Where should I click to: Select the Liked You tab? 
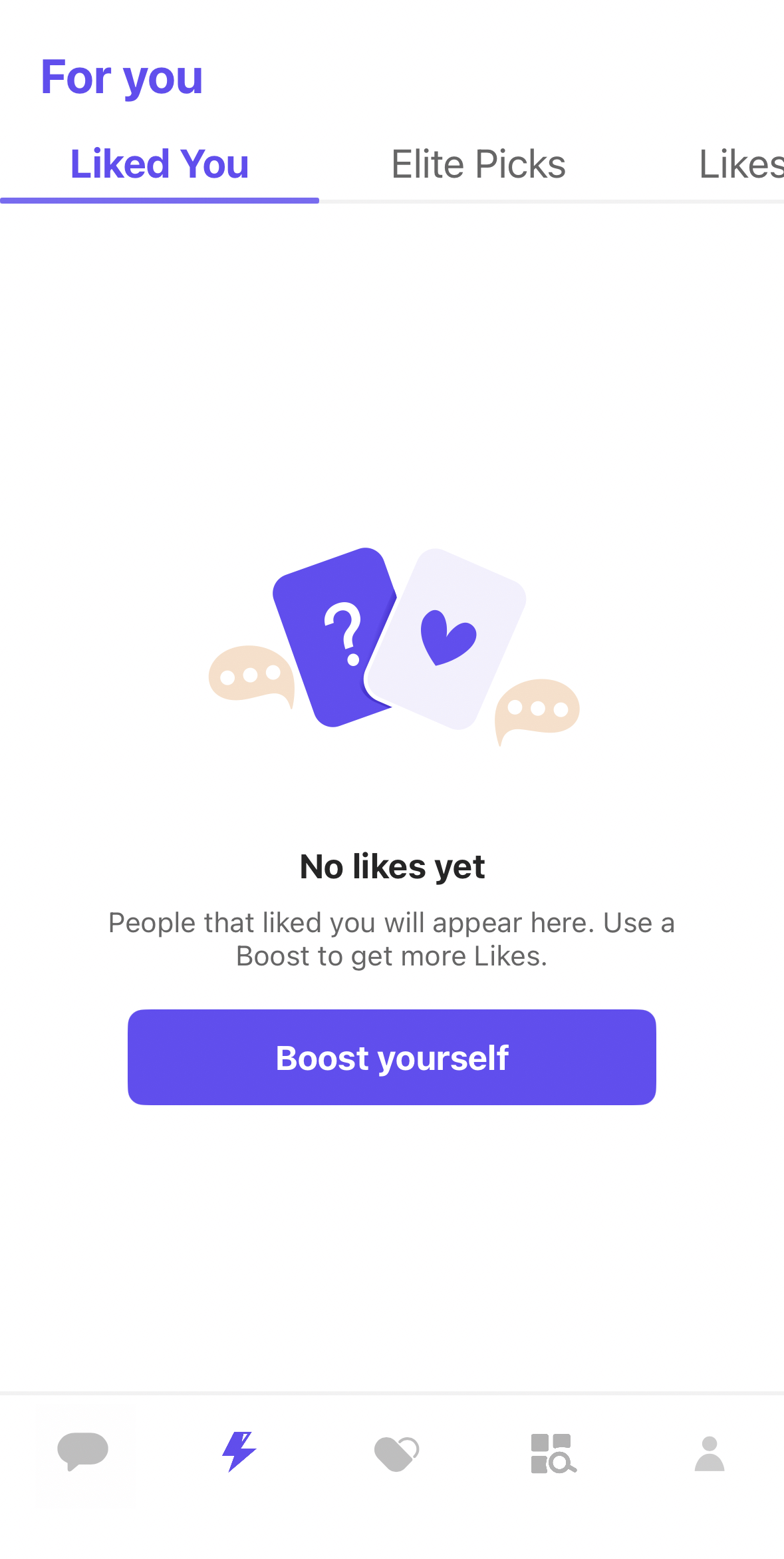pyautogui.click(x=159, y=164)
